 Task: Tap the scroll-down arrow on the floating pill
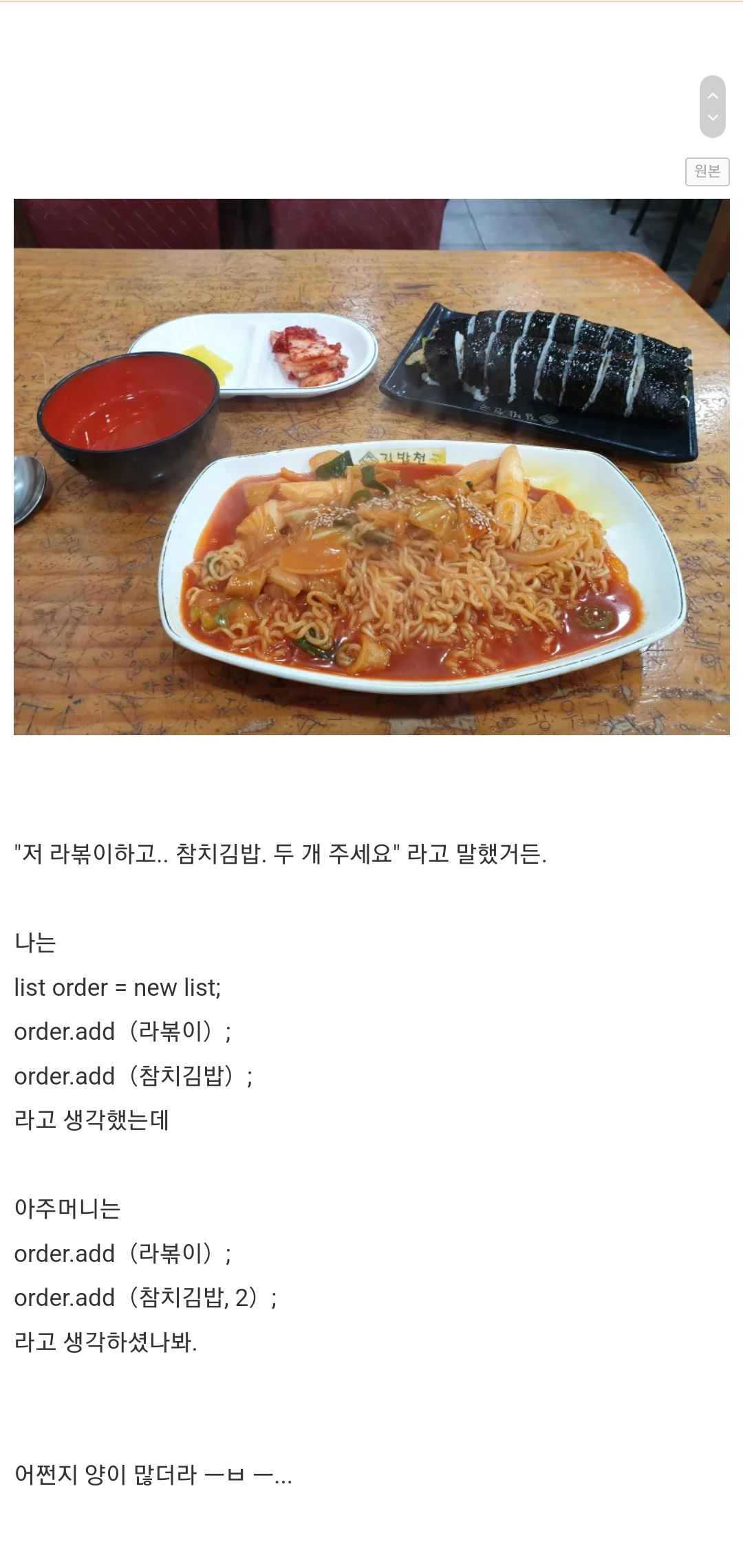[x=713, y=118]
